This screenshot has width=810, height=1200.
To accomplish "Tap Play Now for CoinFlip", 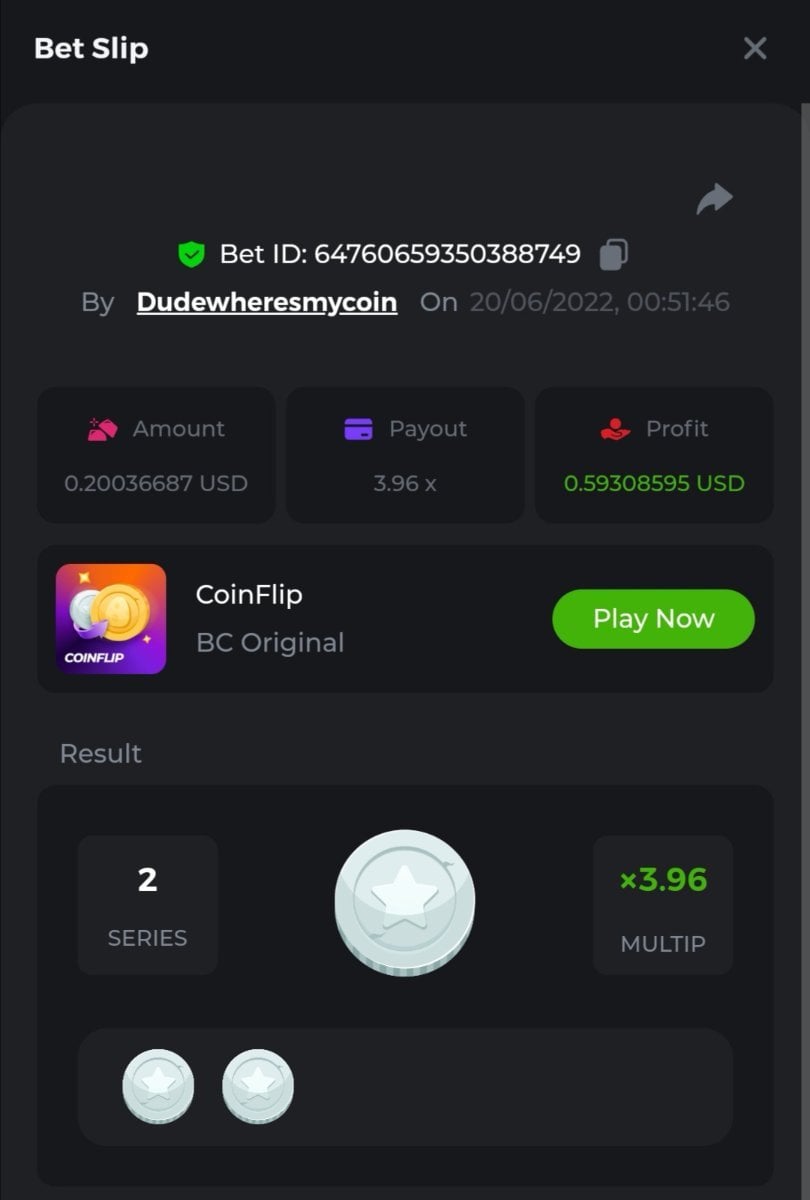I will coord(653,618).
